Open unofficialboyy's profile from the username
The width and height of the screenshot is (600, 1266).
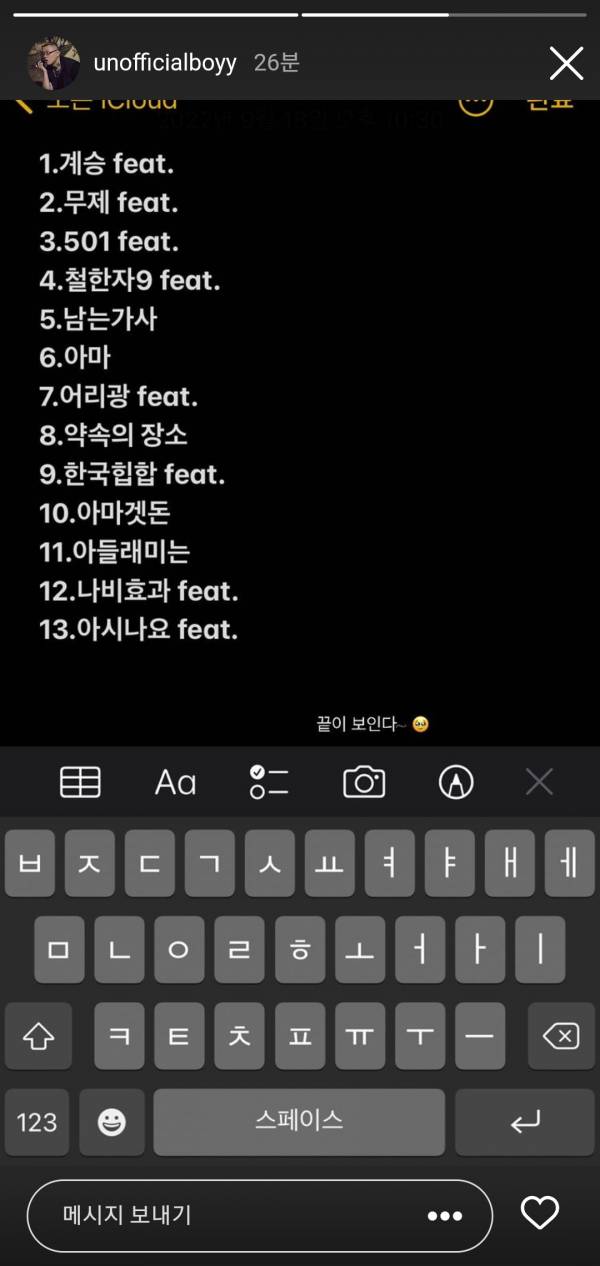165,63
